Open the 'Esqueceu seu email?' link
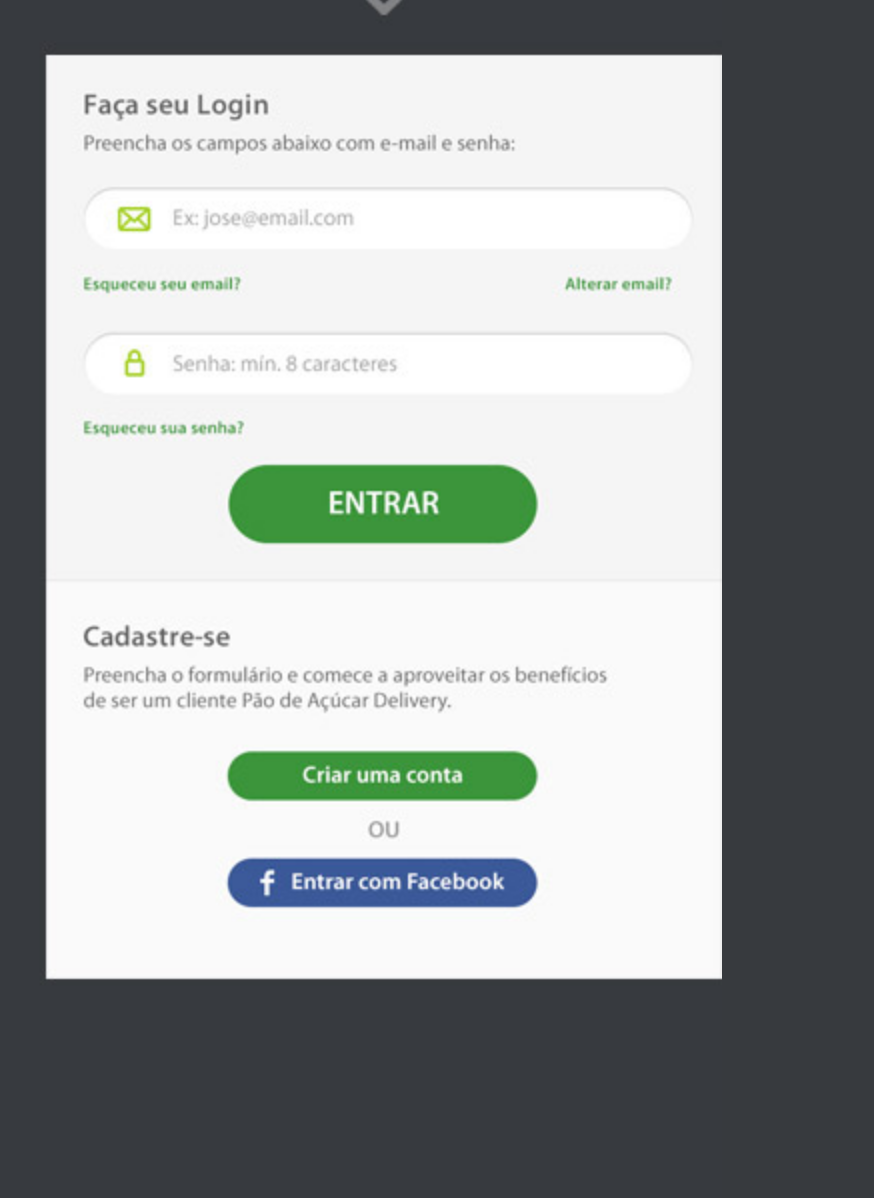The image size is (874, 1198). click(x=162, y=284)
